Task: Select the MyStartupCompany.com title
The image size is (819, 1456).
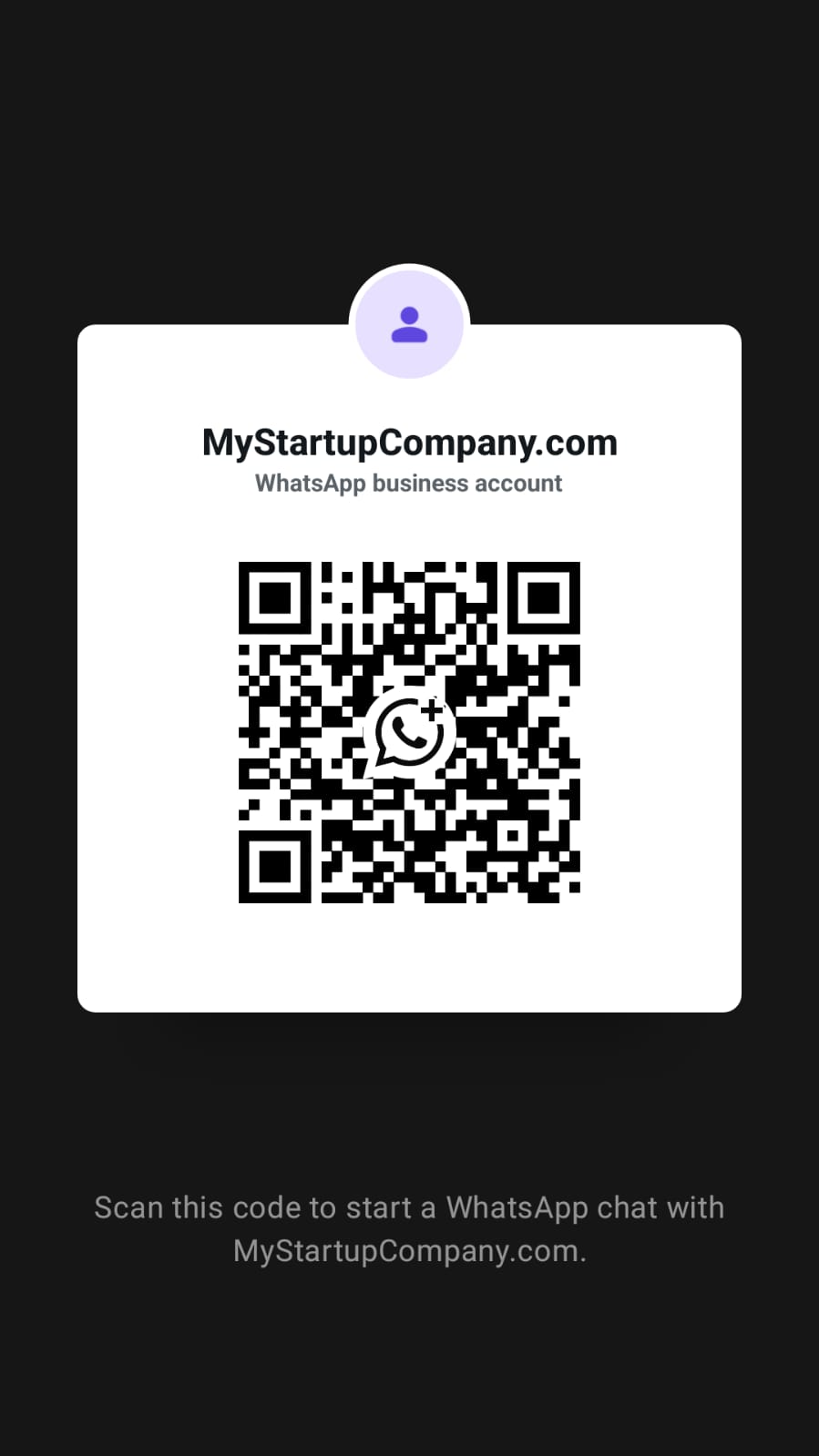Action: coord(409,443)
